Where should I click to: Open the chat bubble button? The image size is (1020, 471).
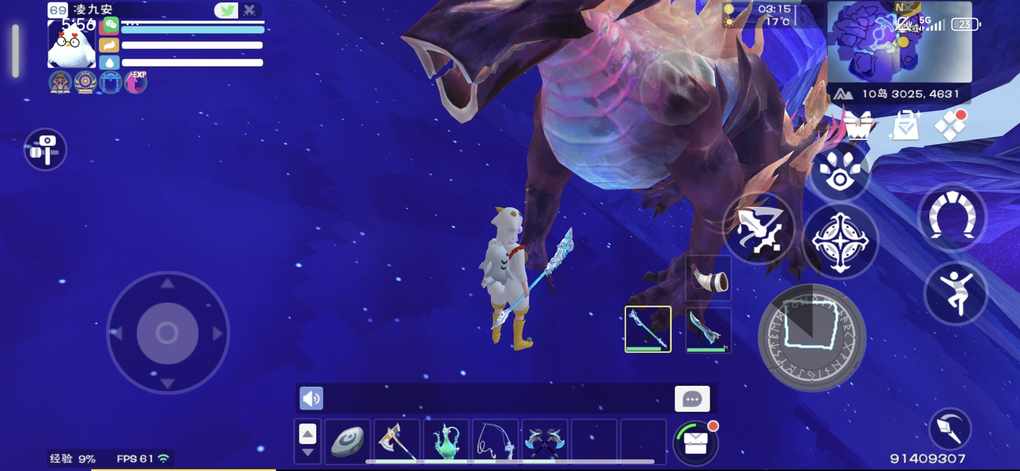click(692, 399)
